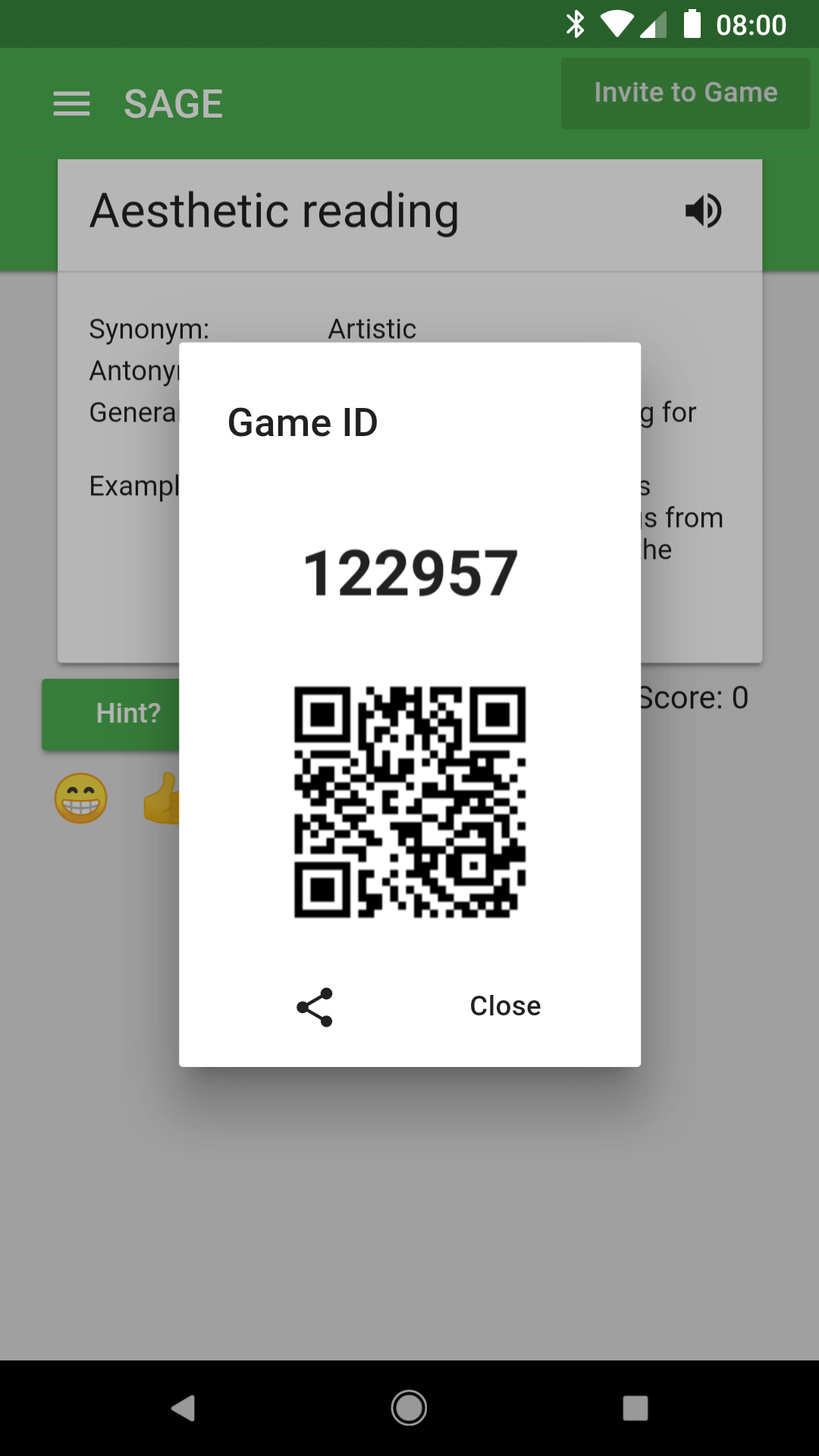Image resolution: width=819 pixels, height=1456 pixels.
Task: Go back using the system back button
Action: (x=183, y=1408)
